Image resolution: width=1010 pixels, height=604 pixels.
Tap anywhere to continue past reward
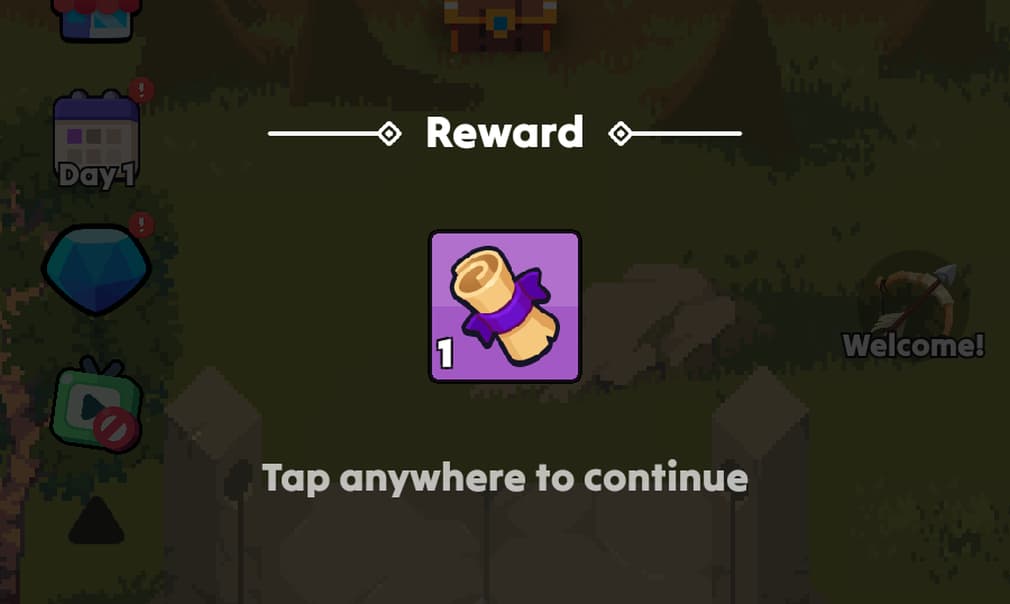coord(505,478)
